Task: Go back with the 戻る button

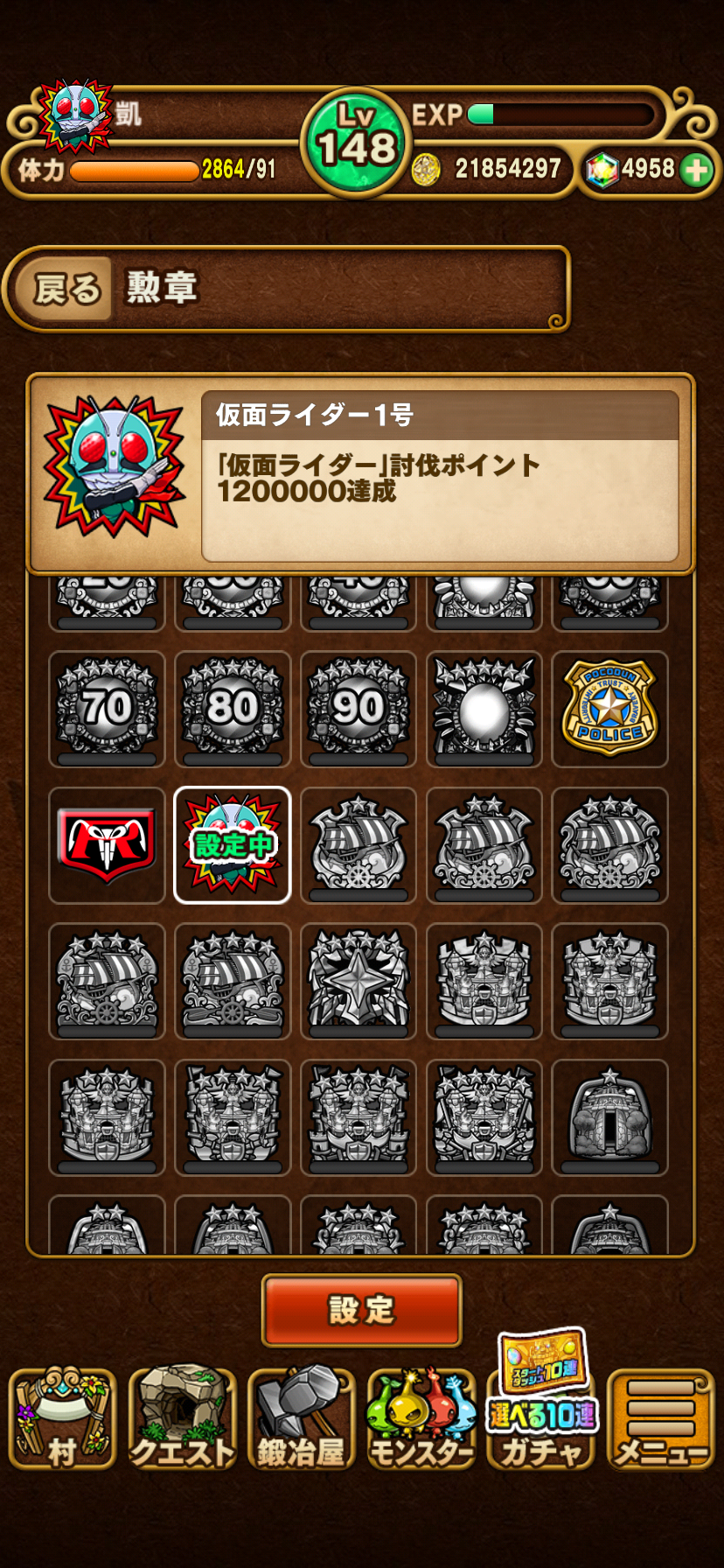Action: pyautogui.click(x=65, y=288)
